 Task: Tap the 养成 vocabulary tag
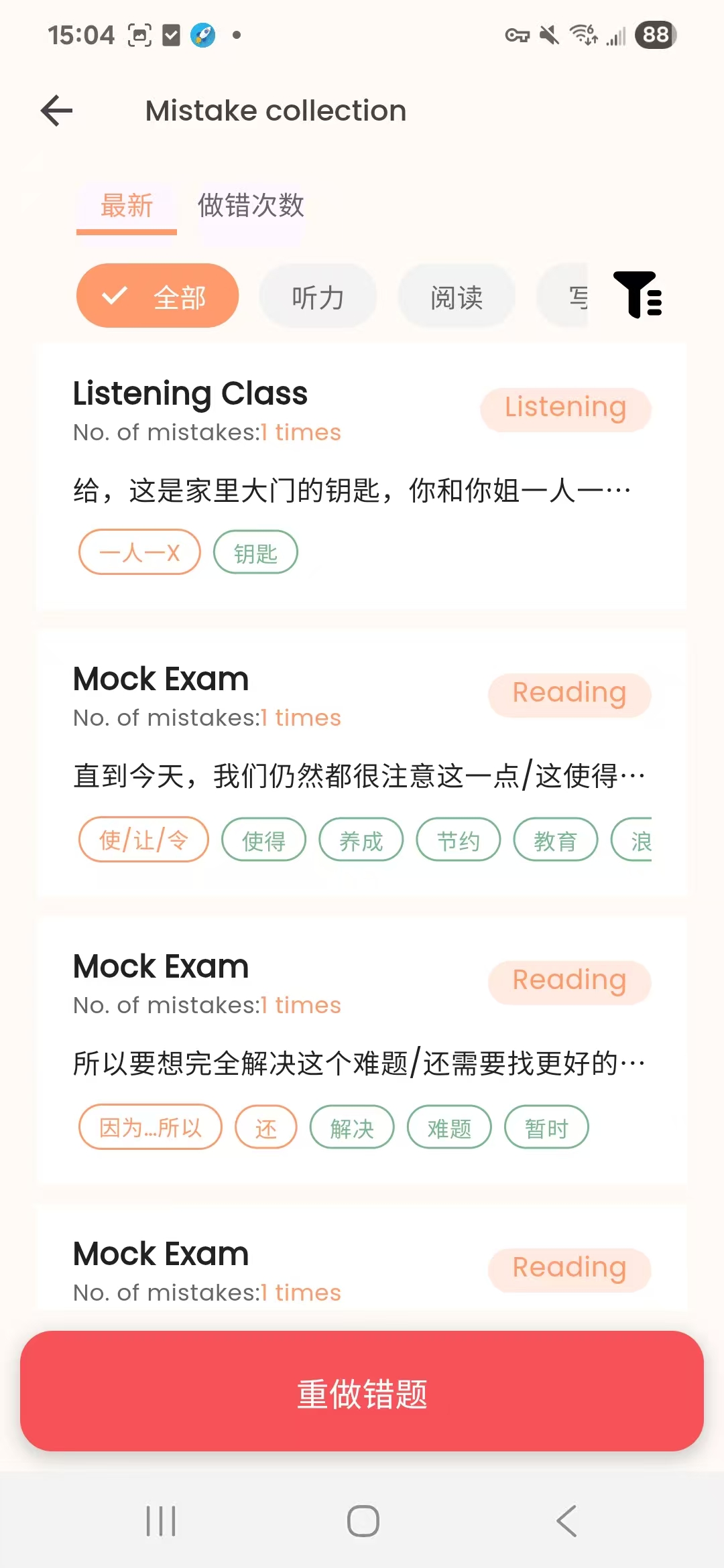pyautogui.click(x=361, y=840)
